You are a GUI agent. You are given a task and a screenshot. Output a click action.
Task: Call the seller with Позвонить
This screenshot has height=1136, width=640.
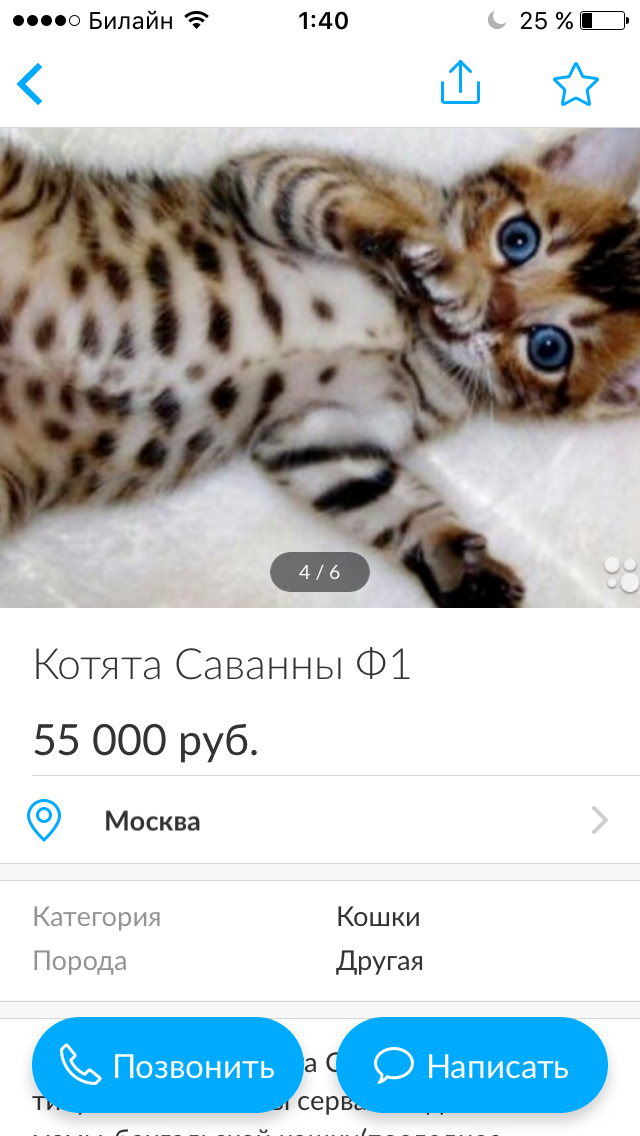167,1065
